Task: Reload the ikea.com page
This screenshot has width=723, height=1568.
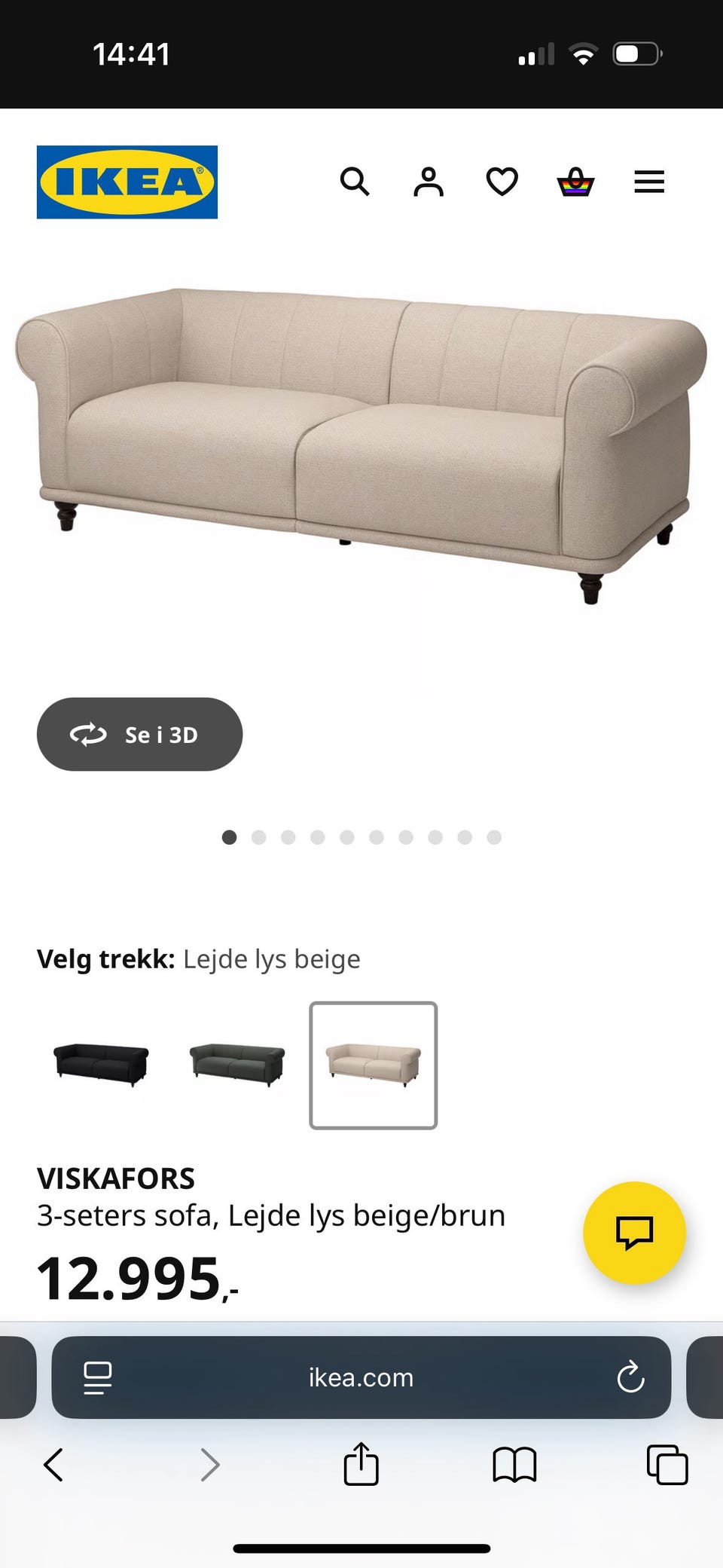Action: 630,1378
